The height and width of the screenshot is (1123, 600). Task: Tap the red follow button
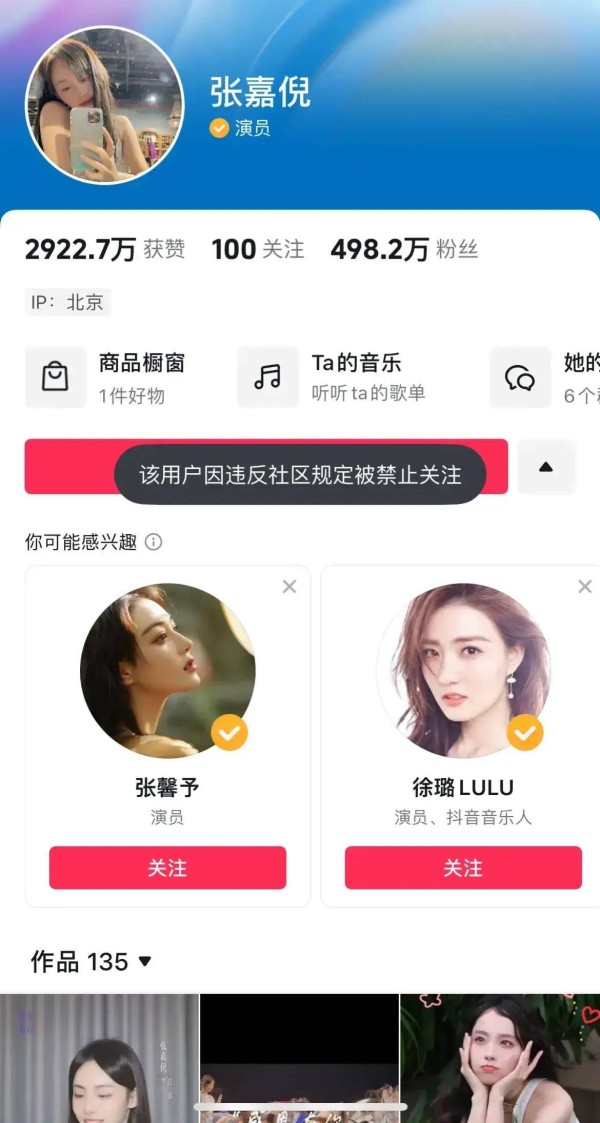pos(266,466)
